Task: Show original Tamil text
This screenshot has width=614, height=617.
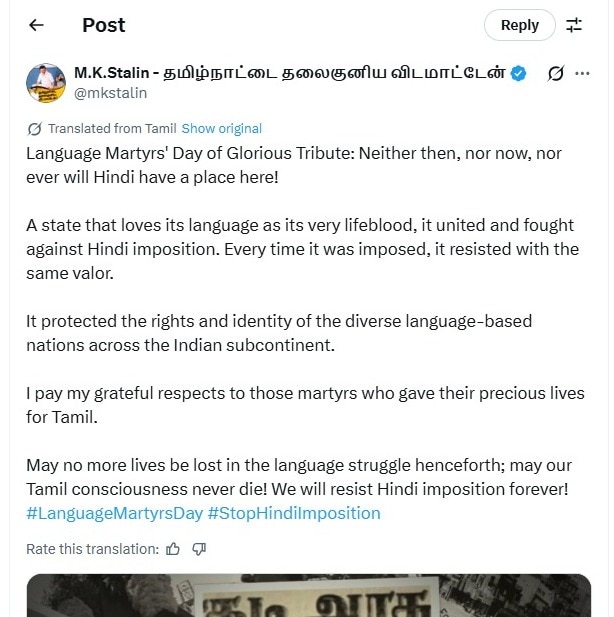Action: point(221,128)
